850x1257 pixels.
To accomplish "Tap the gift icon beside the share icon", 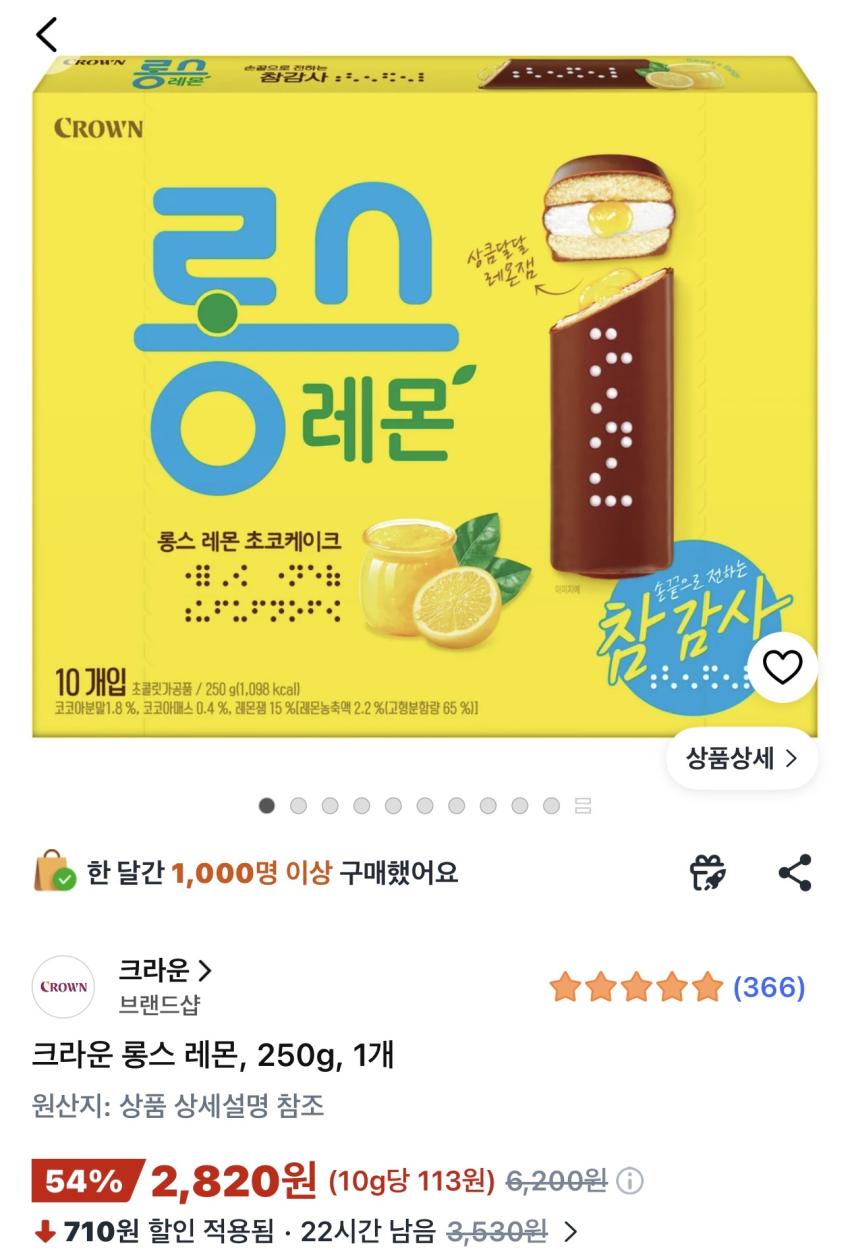I will 708,873.
